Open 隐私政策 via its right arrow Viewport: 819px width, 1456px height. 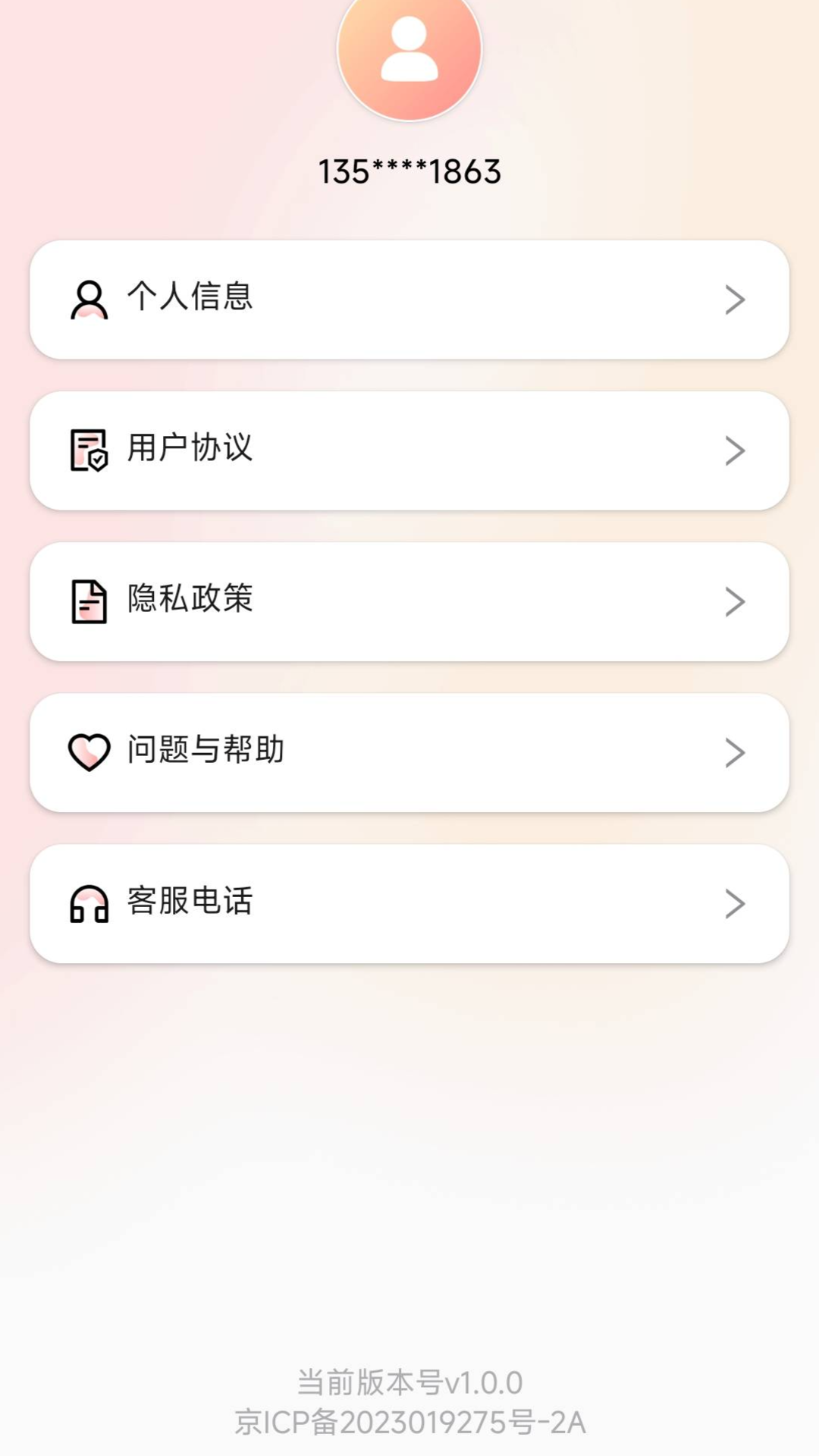(733, 601)
